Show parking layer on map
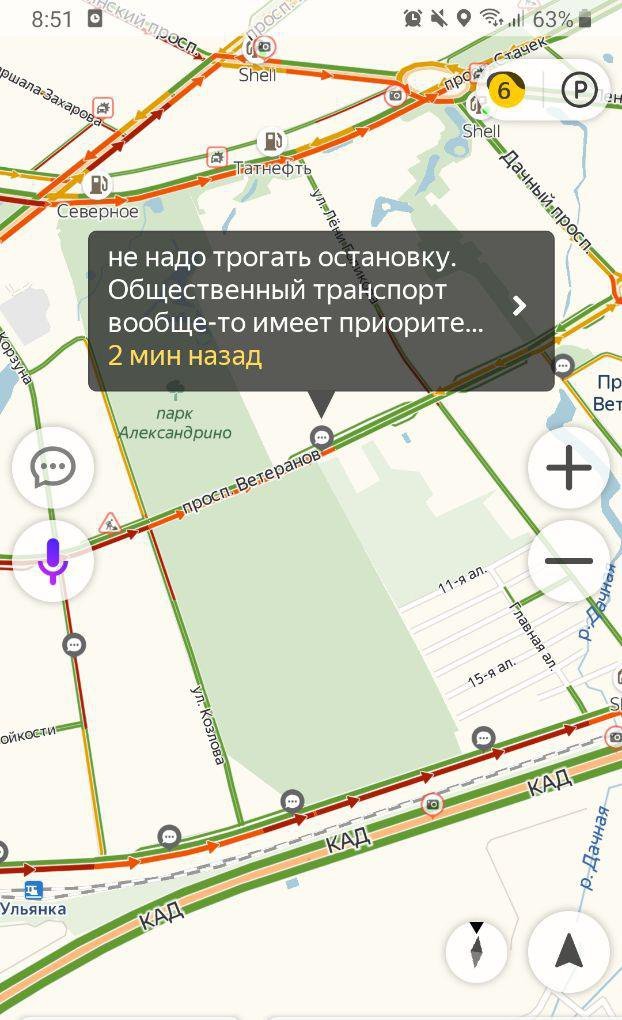 point(579,91)
